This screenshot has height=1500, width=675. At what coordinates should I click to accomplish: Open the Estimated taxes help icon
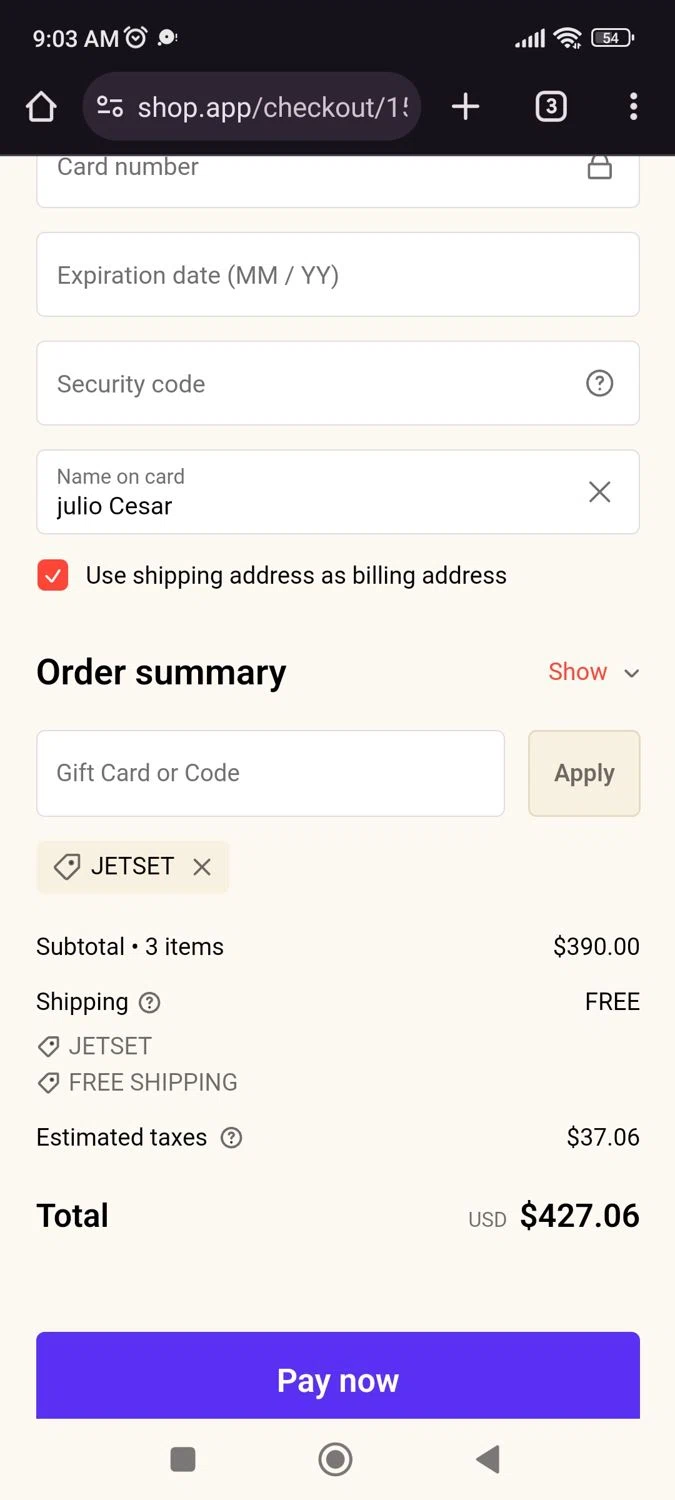231,1138
